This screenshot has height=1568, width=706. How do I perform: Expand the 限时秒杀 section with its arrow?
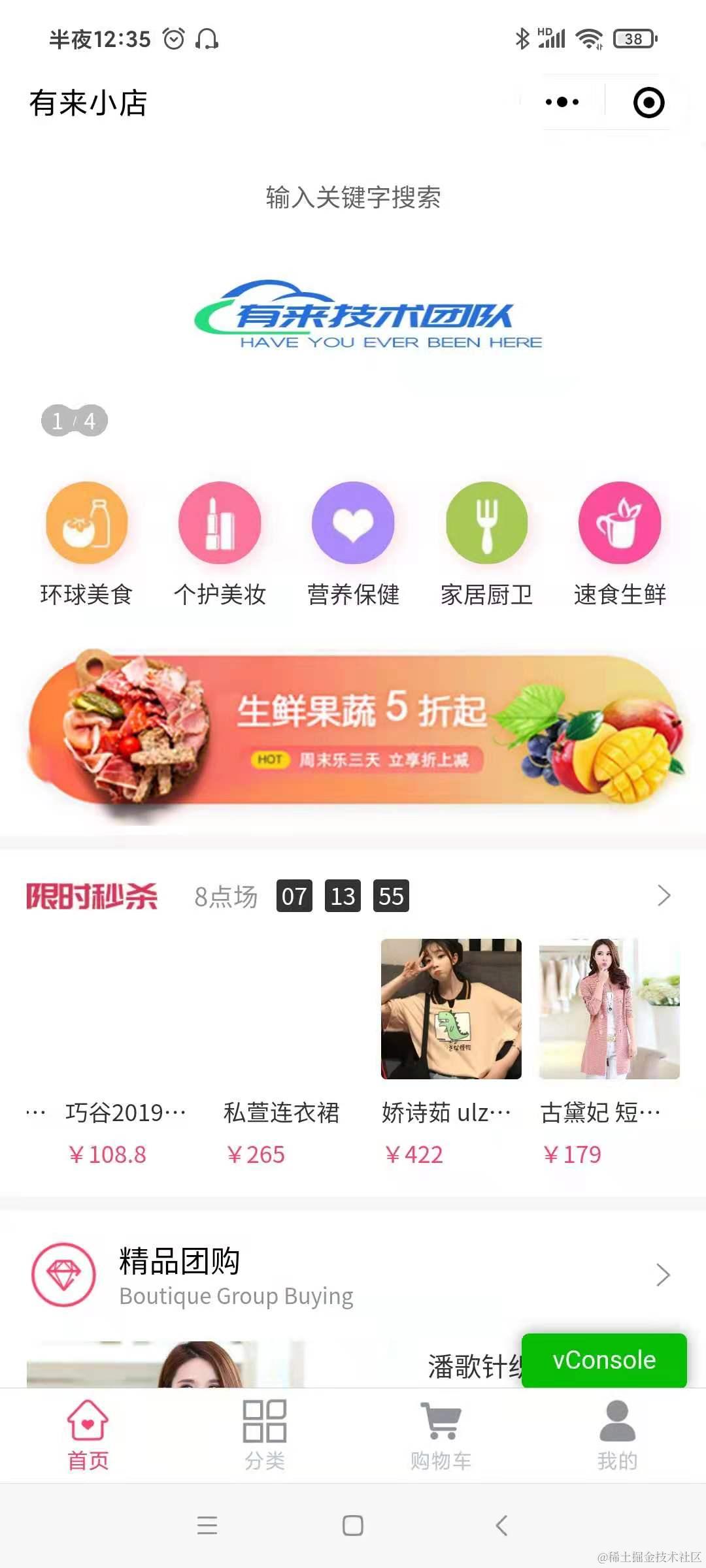[664, 896]
